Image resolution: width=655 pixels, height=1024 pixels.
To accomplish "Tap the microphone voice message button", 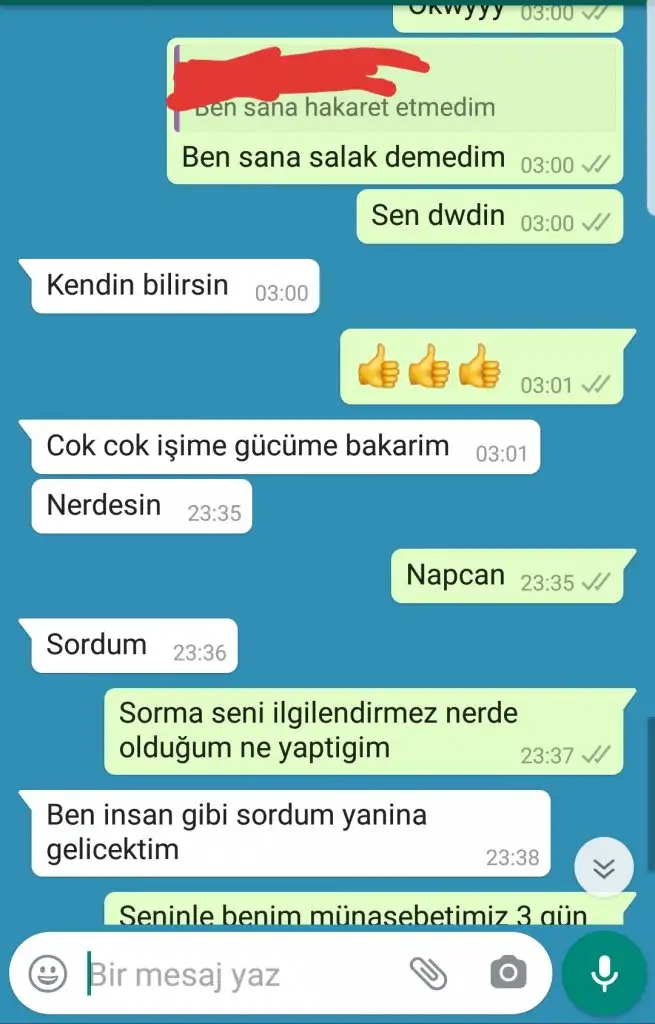I will coord(603,973).
